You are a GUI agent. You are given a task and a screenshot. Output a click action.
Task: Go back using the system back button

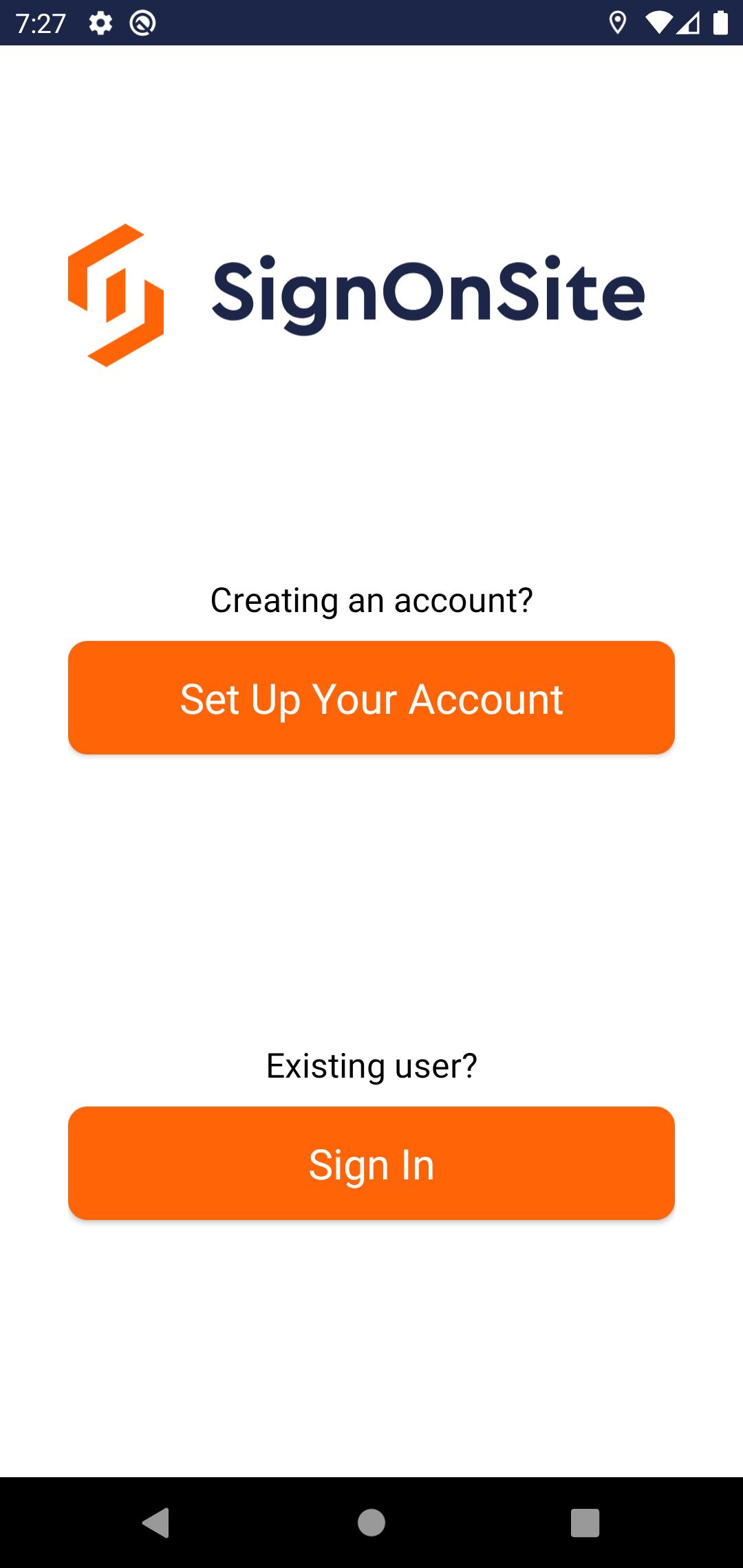click(x=156, y=1522)
